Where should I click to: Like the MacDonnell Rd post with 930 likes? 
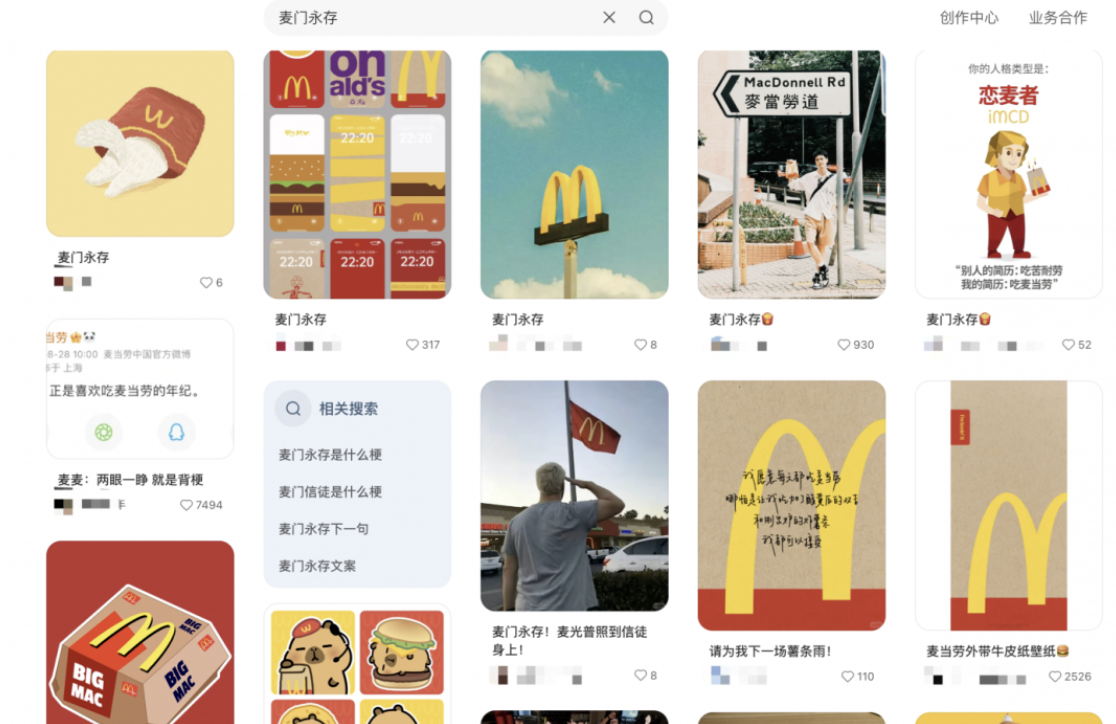tap(844, 345)
